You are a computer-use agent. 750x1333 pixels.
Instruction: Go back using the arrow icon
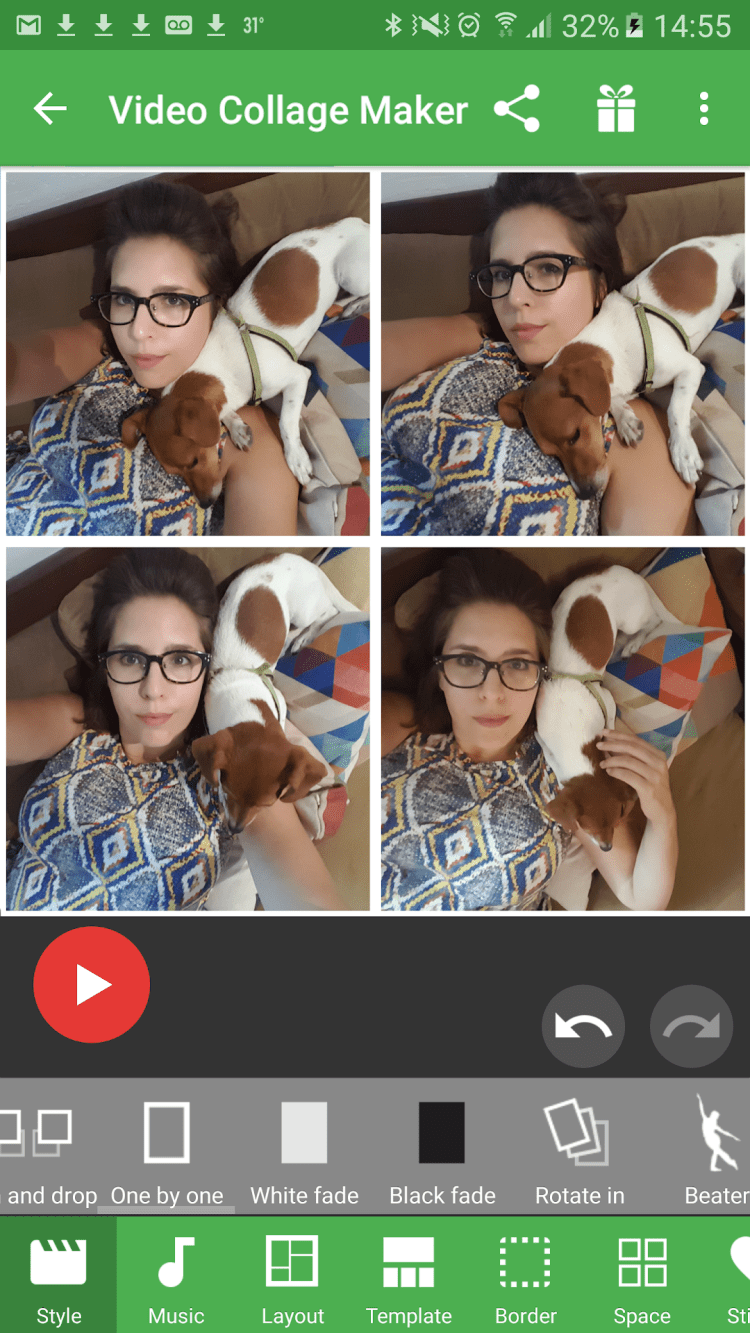[49, 109]
